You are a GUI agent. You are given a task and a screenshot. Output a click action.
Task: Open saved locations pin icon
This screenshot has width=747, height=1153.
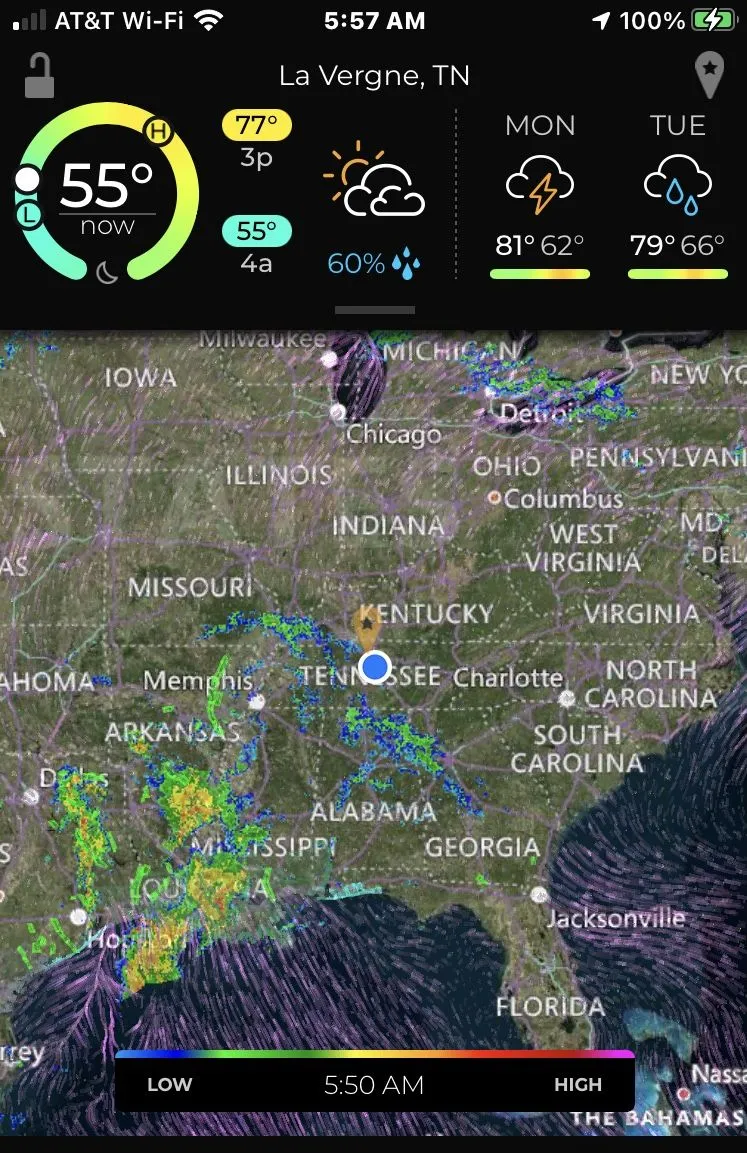(x=709, y=76)
